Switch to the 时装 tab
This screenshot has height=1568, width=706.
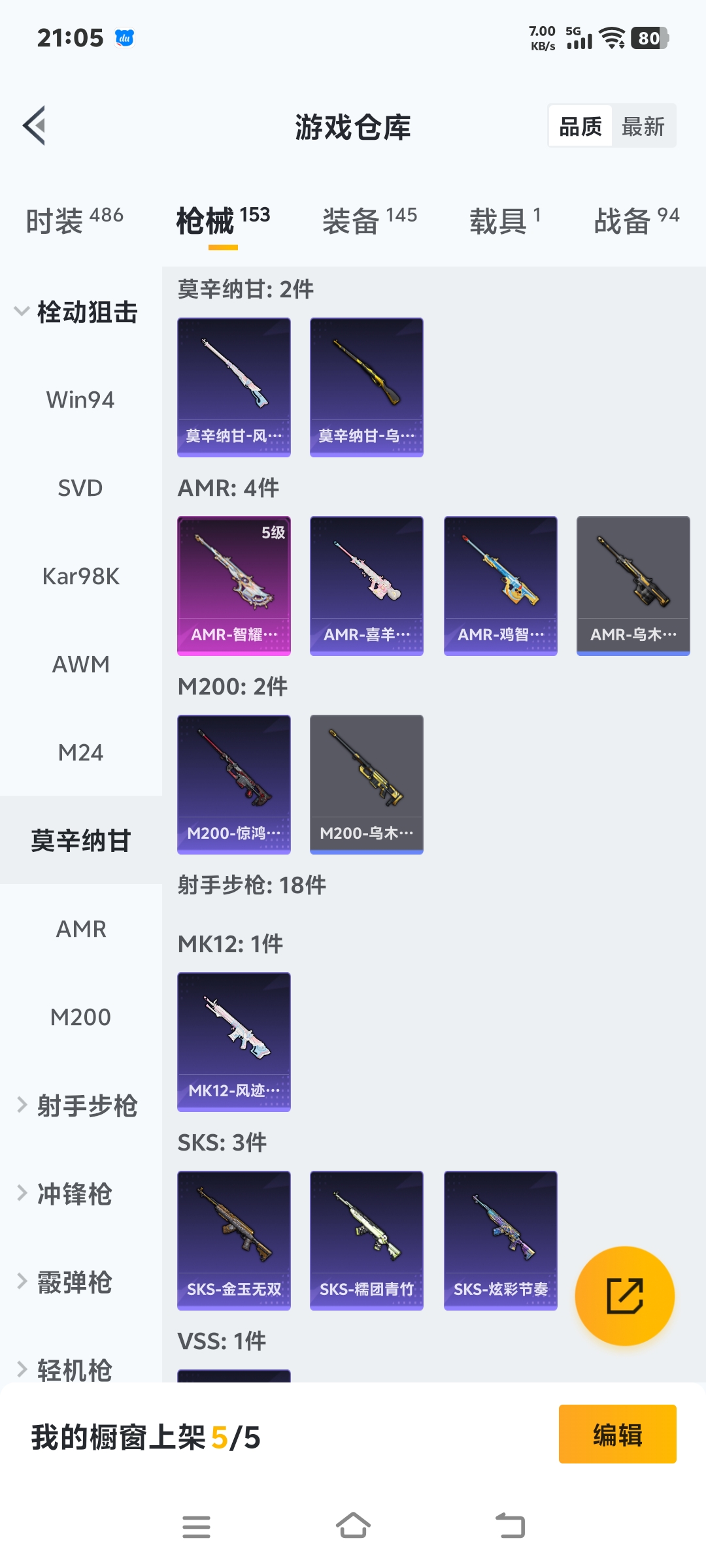(x=74, y=221)
